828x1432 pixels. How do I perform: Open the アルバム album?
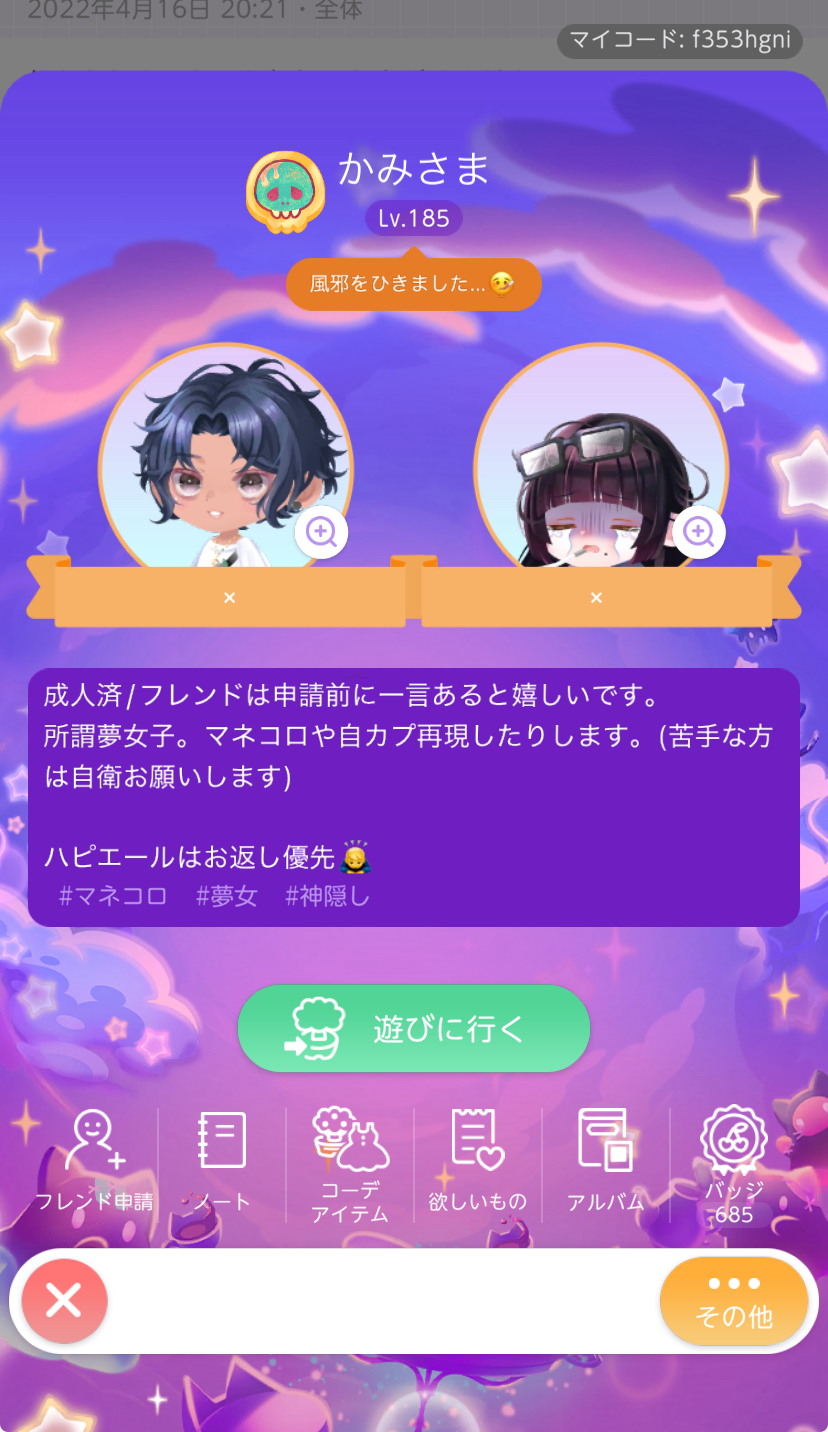tap(605, 1160)
